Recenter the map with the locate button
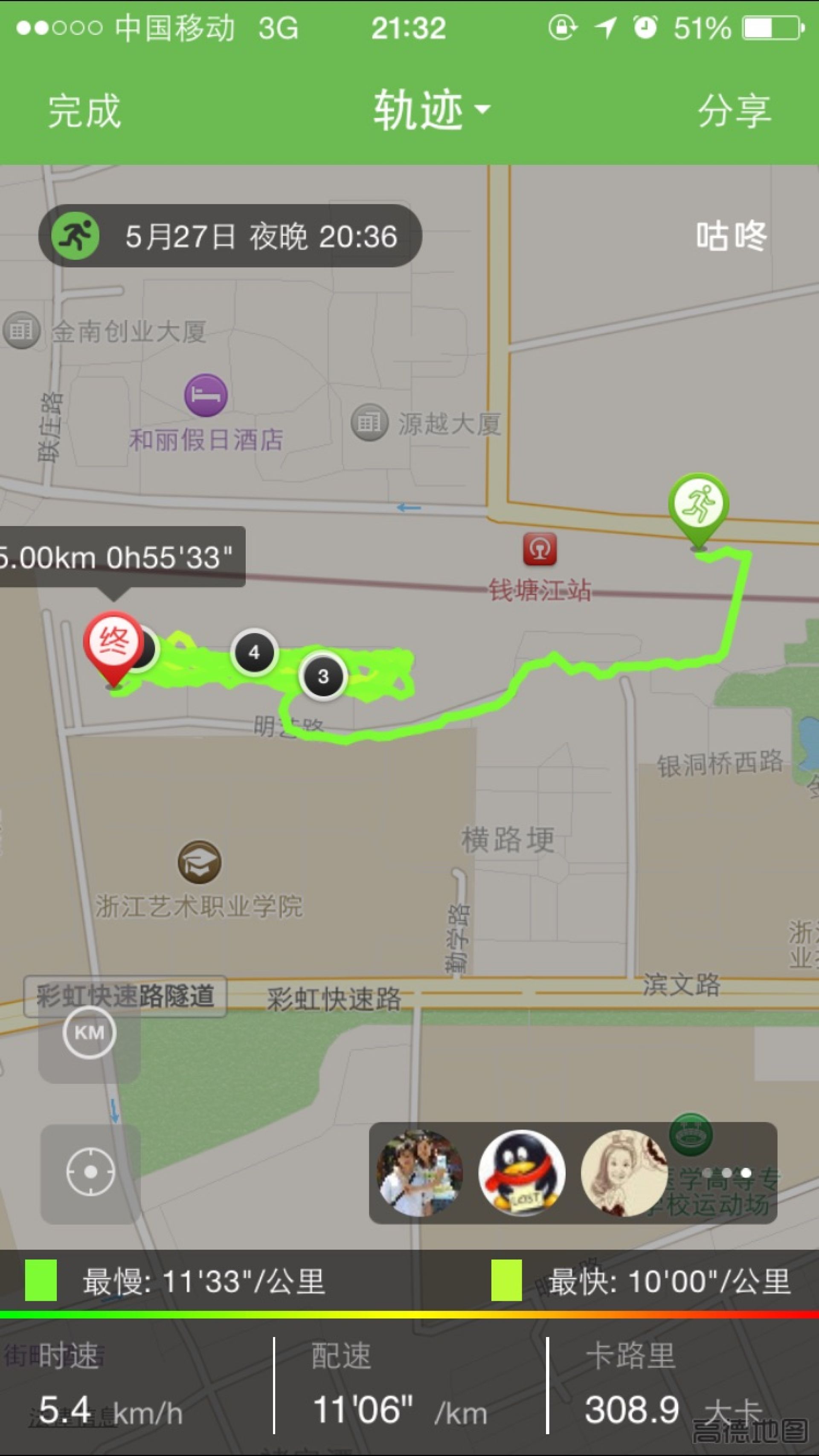This screenshot has width=819, height=1456. point(90,1172)
